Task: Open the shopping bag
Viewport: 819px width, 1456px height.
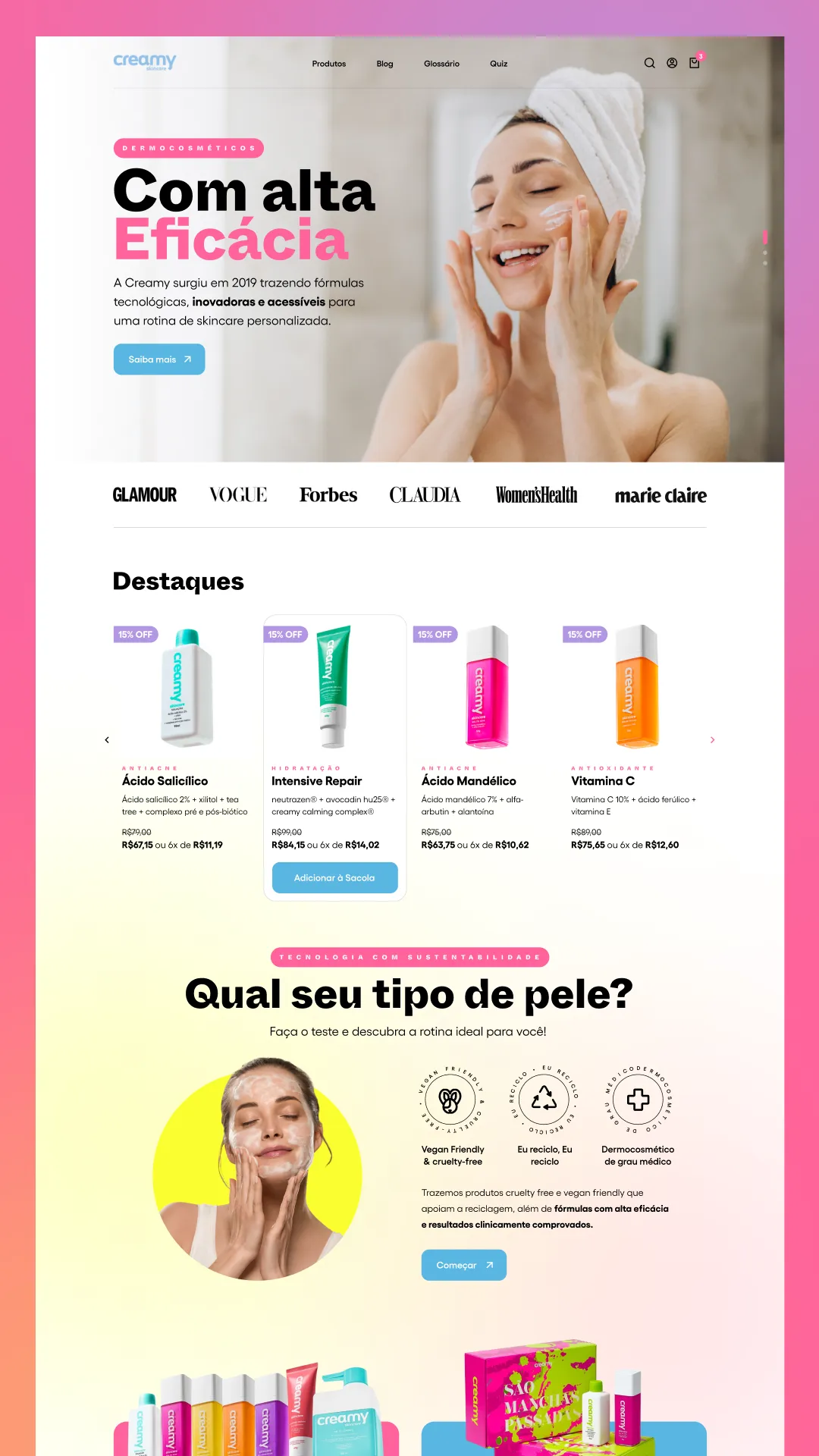Action: 694,64
